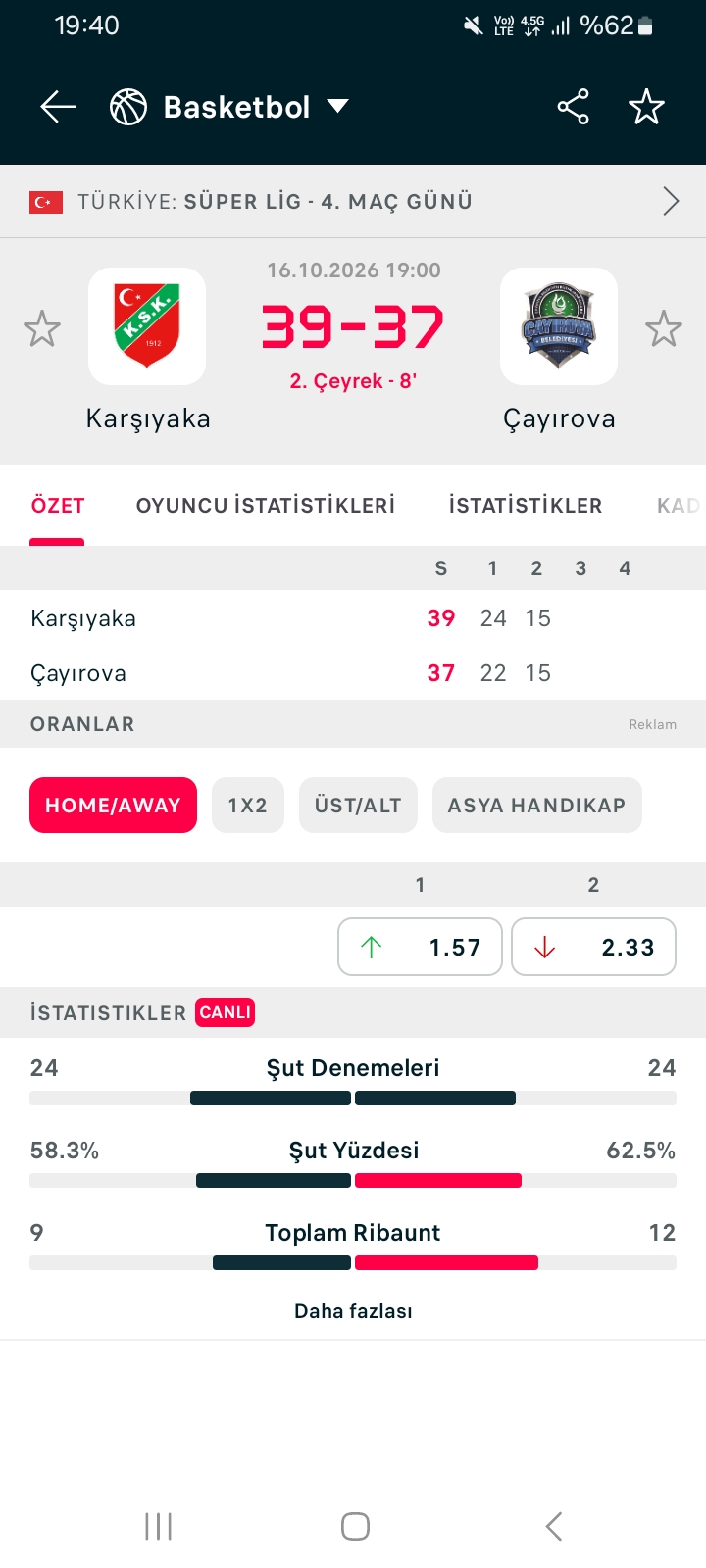Switch to Oyuncu İstatistikleri tab

(266, 506)
